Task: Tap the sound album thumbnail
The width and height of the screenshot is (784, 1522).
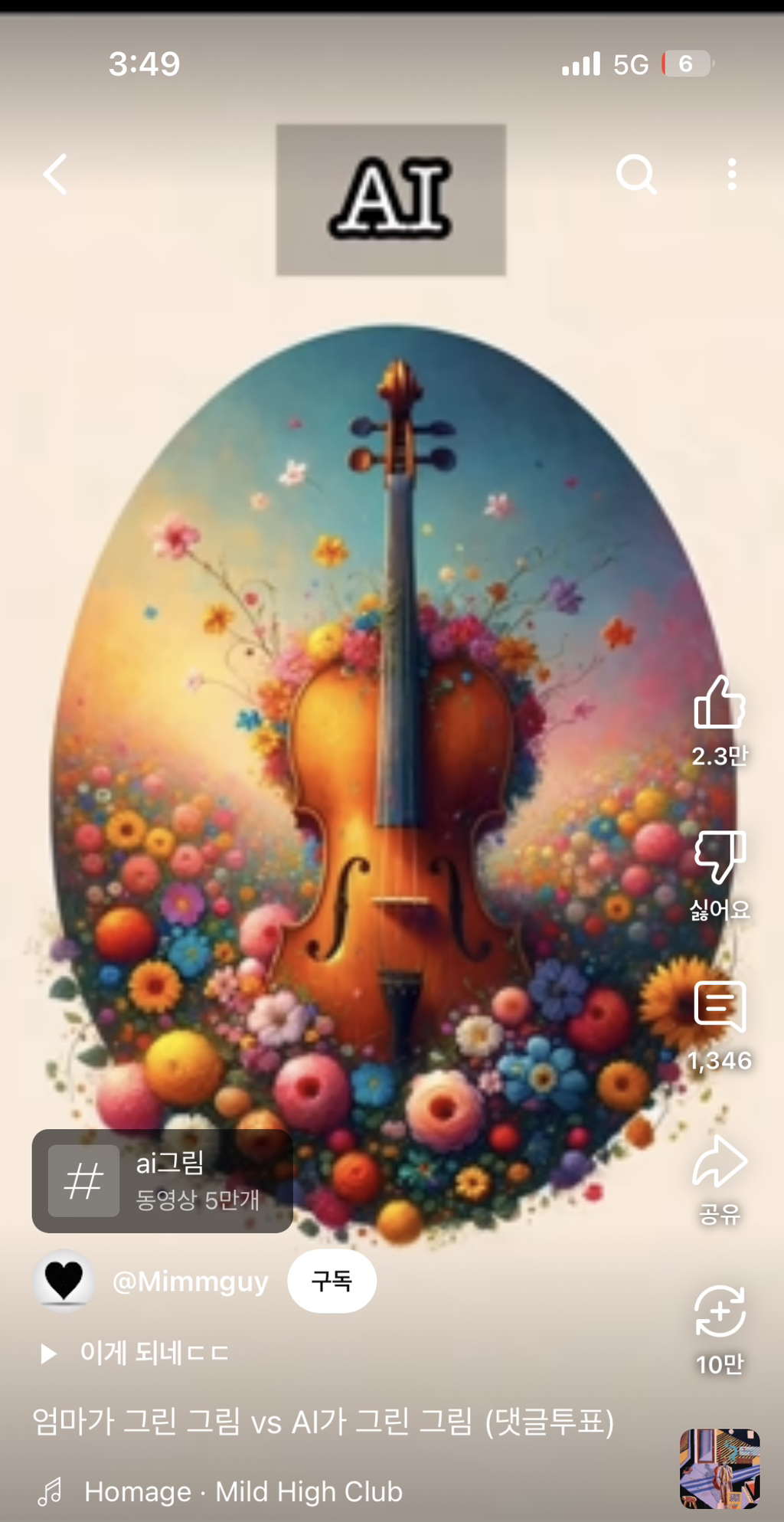Action: 719,1468
